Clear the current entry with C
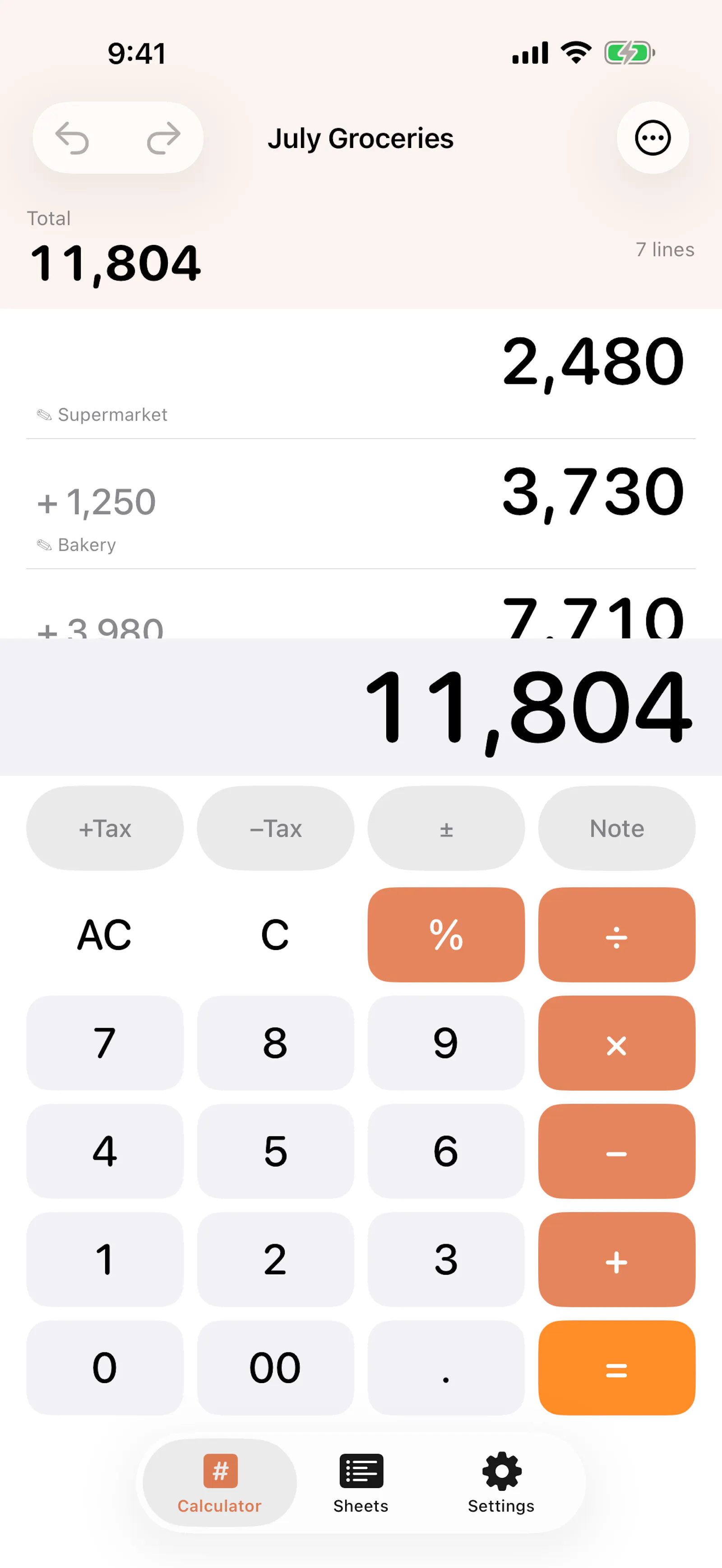 pos(275,934)
